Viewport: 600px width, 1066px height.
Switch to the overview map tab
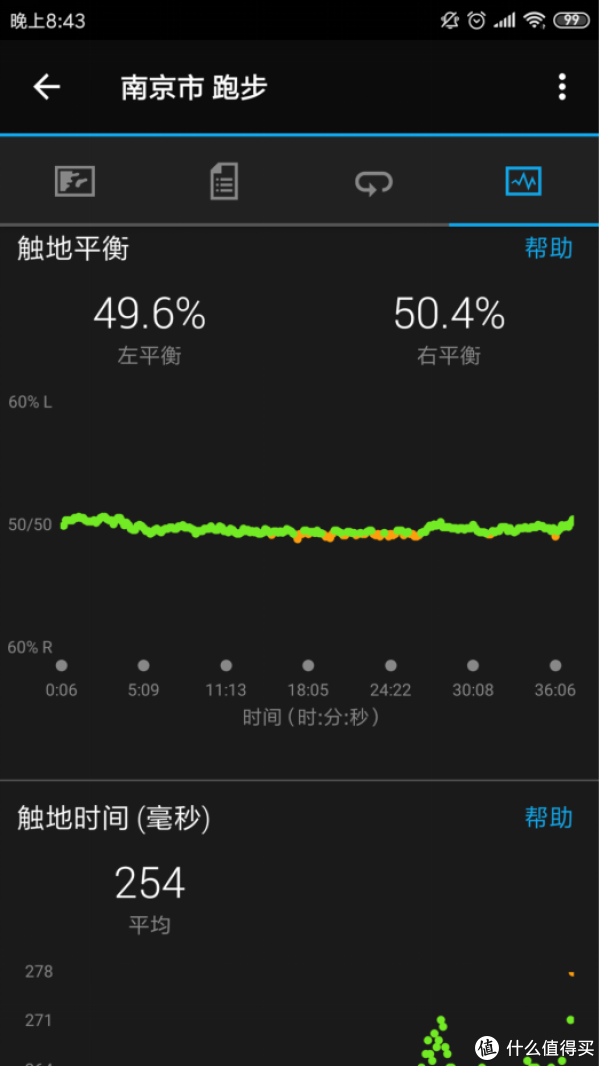(x=75, y=182)
